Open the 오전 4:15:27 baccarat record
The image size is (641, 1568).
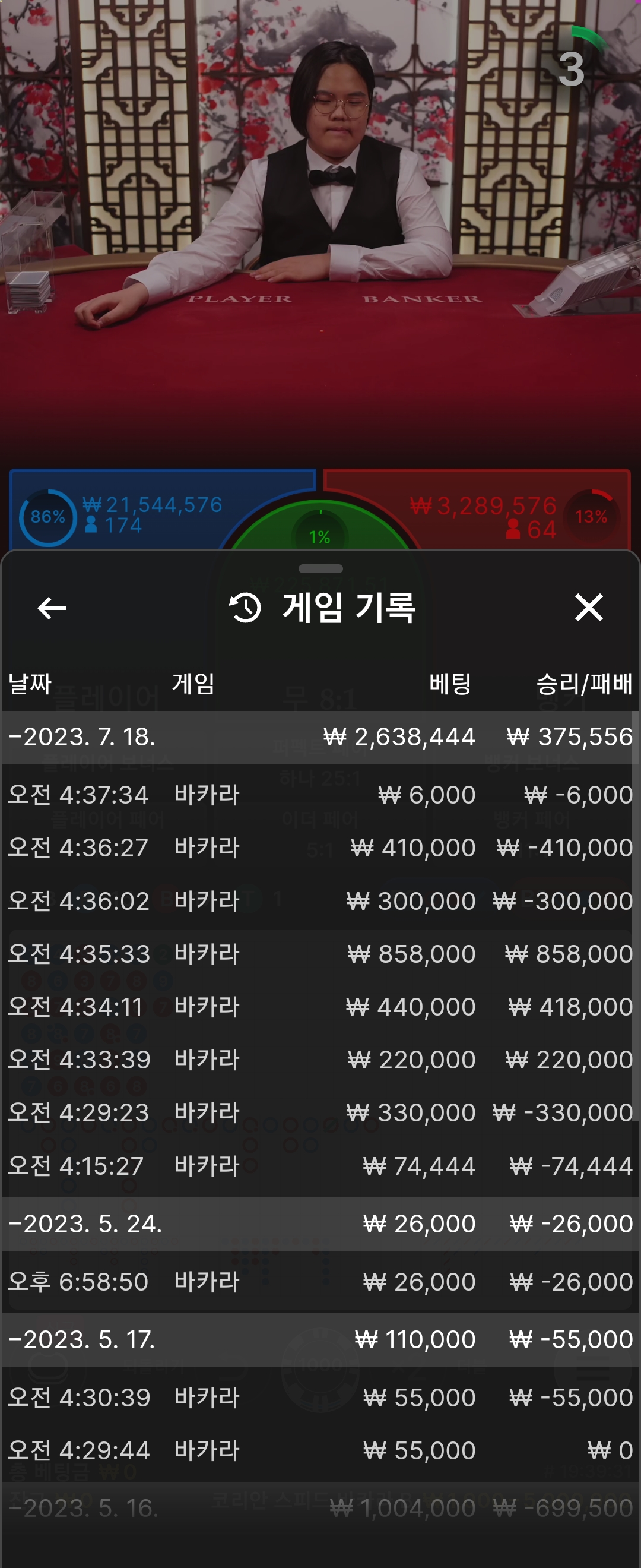click(x=320, y=1166)
